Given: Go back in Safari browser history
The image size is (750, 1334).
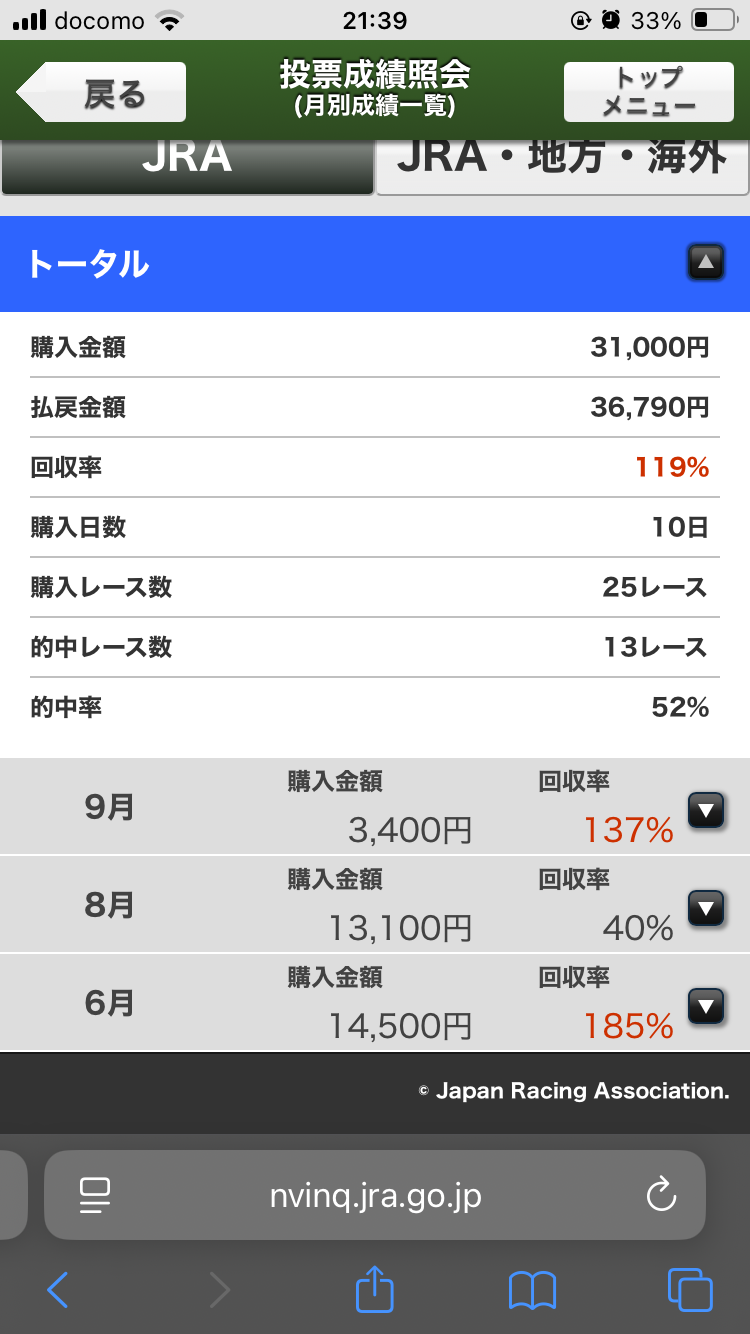Looking at the screenshot, I should [58, 1290].
